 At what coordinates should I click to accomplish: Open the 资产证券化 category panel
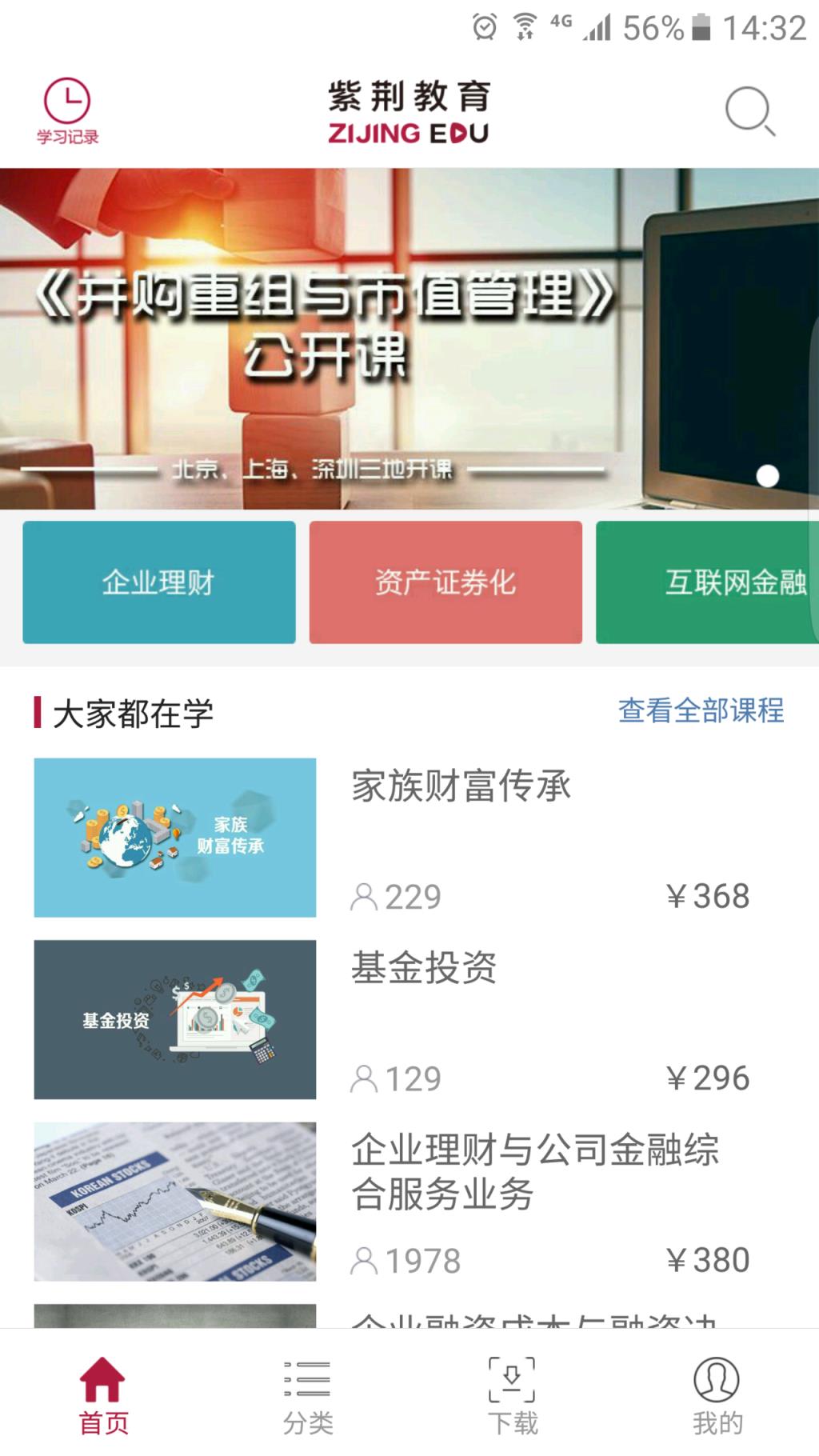coord(445,582)
